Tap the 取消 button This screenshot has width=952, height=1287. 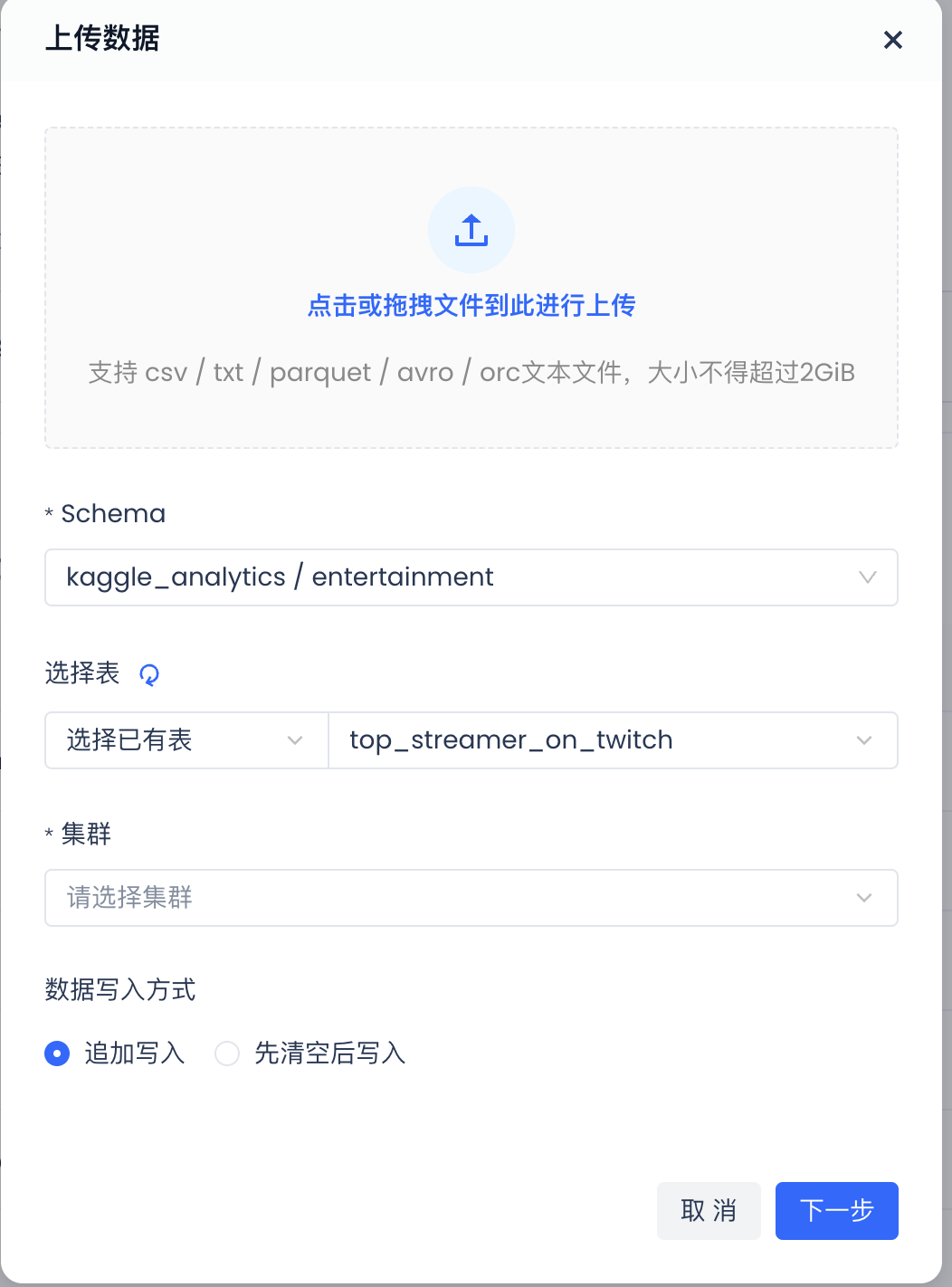[x=709, y=1211]
